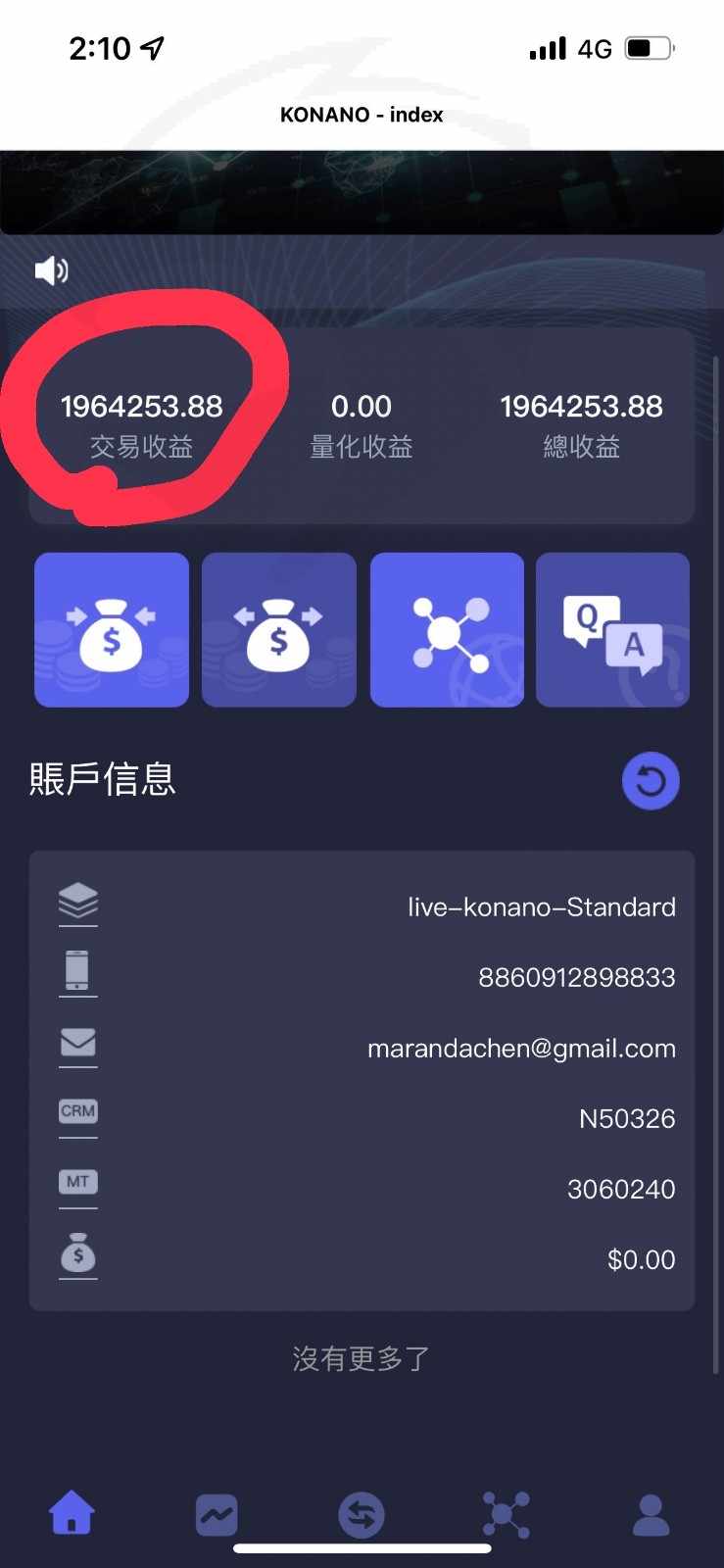Refresh the account information
724x1568 pixels.
[x=651, y=781]
